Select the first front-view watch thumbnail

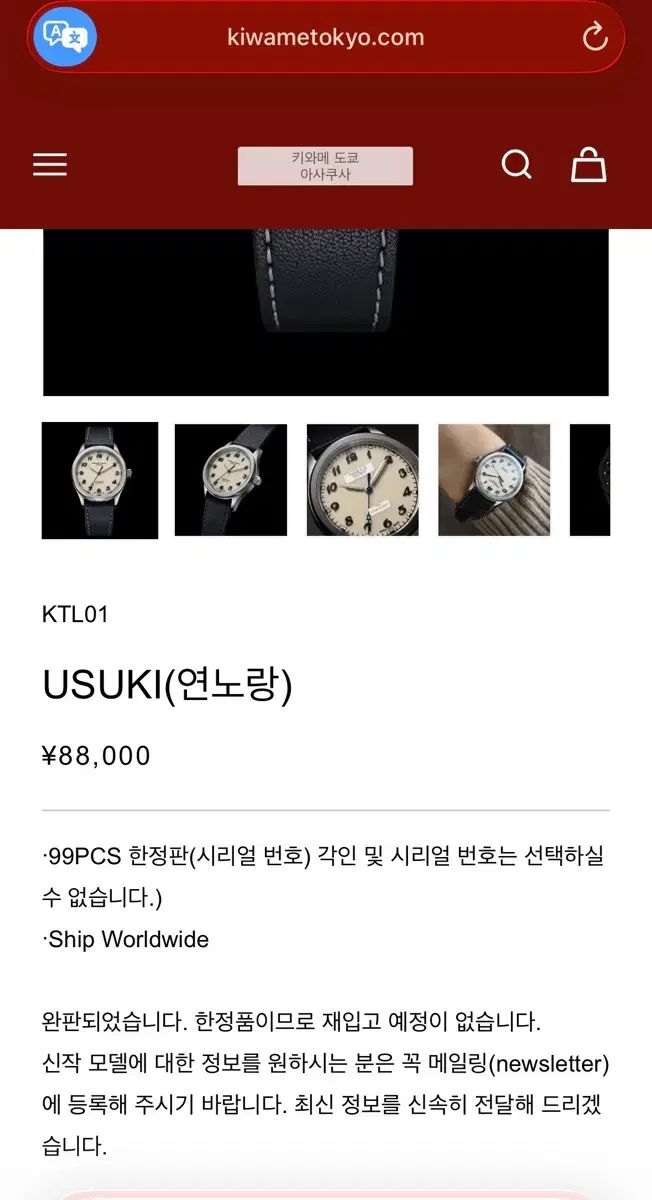coord(100,480)
